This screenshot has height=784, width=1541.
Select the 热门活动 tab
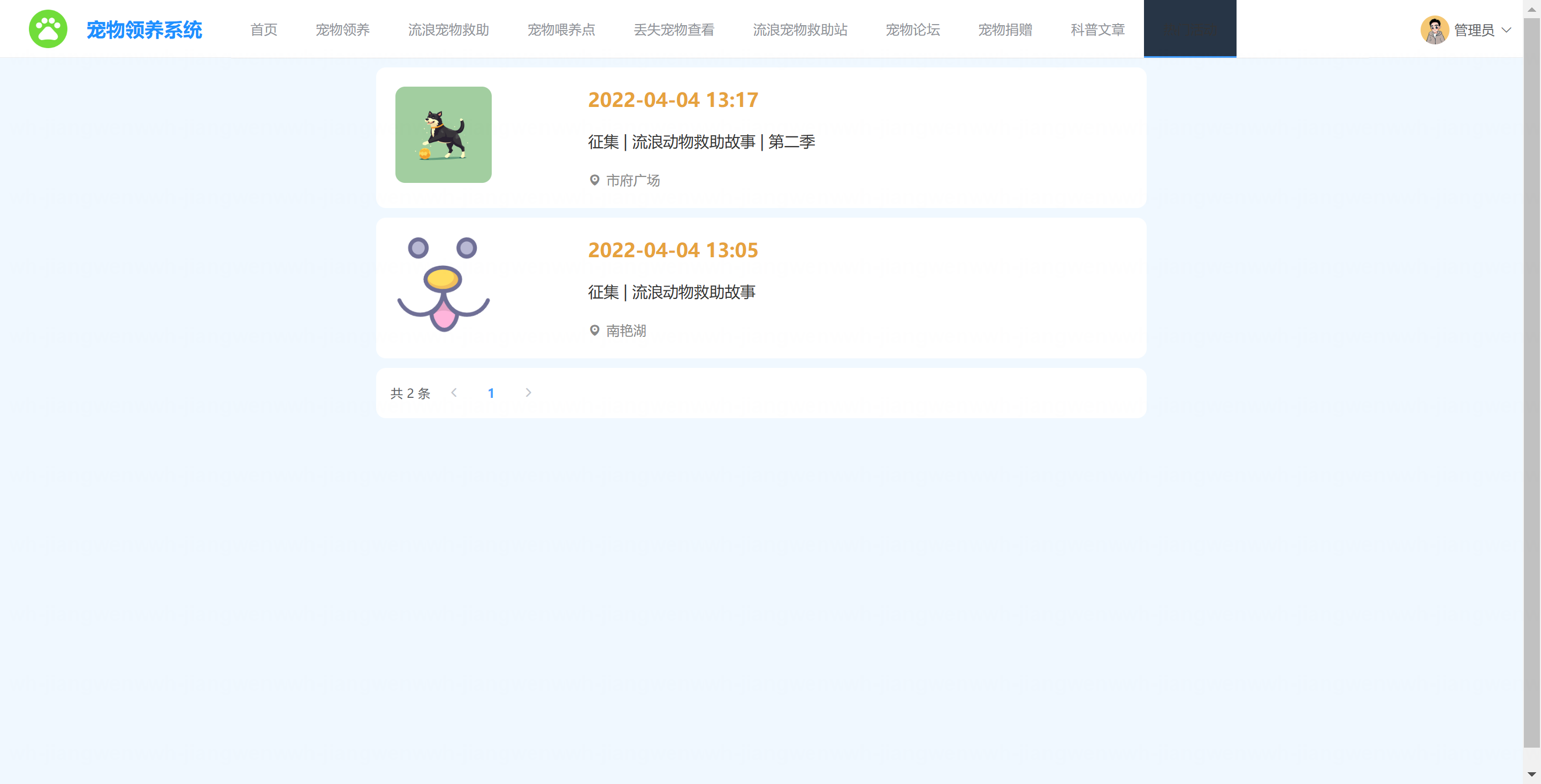[x=1189, y=29]
